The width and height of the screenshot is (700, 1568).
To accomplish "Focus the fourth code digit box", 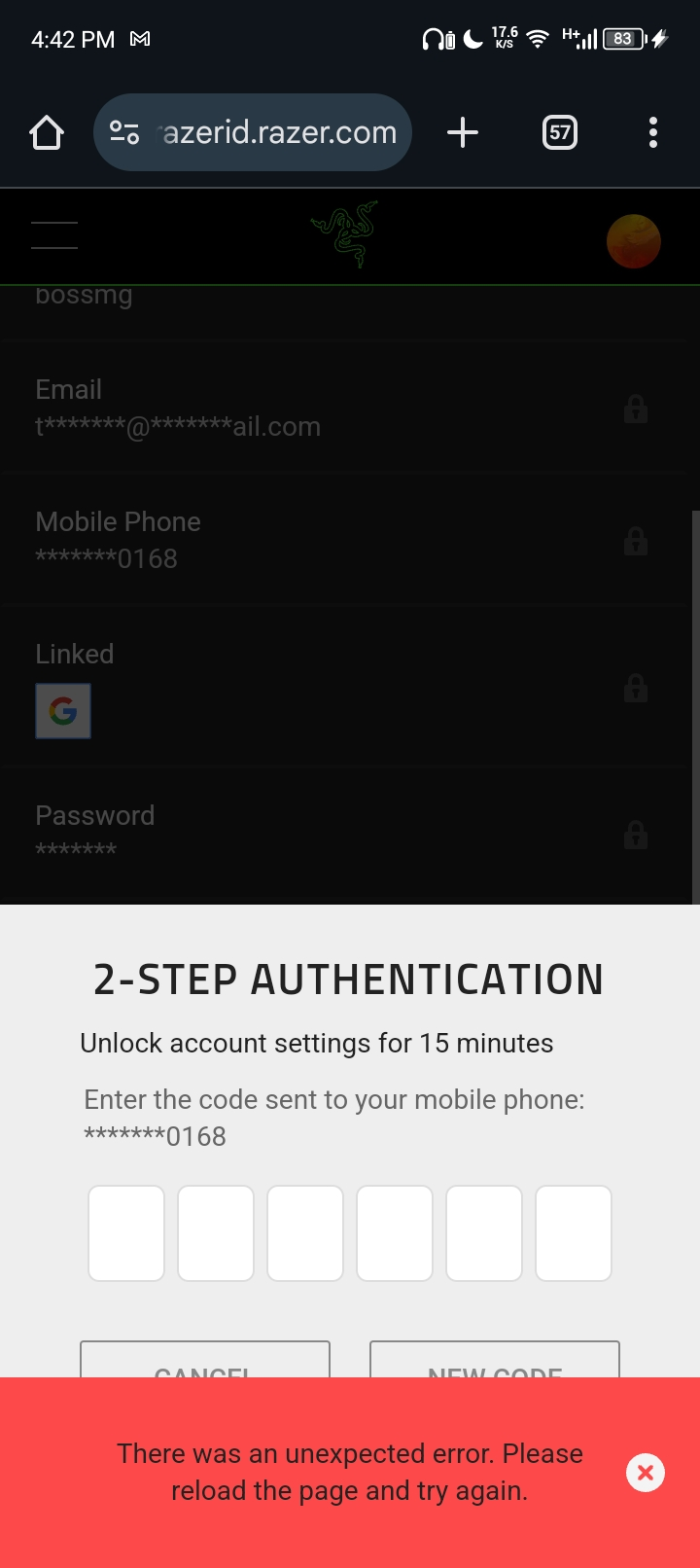I will point(395,1232).
